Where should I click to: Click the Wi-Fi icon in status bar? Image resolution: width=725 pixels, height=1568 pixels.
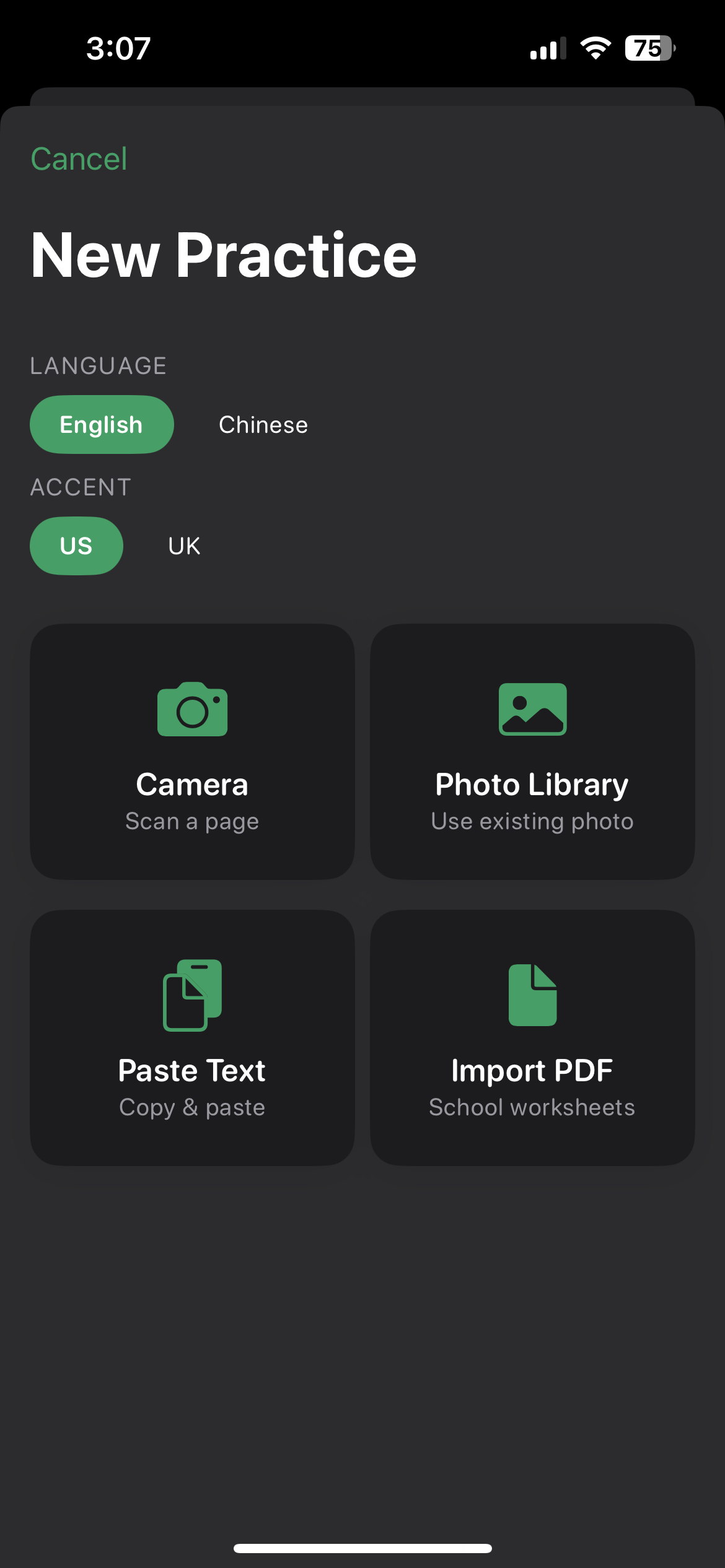594,48
